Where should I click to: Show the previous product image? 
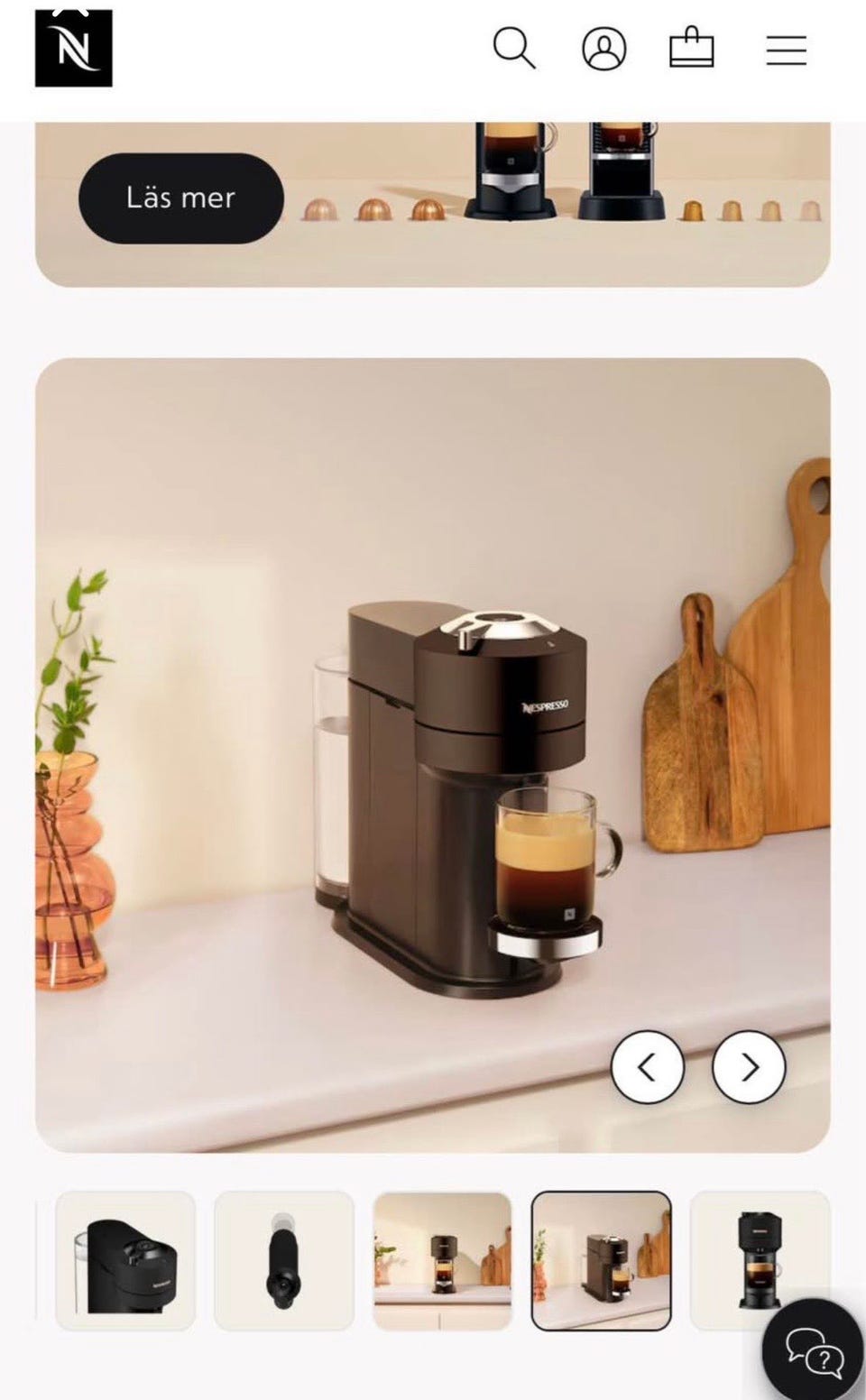coord(648,1067)
